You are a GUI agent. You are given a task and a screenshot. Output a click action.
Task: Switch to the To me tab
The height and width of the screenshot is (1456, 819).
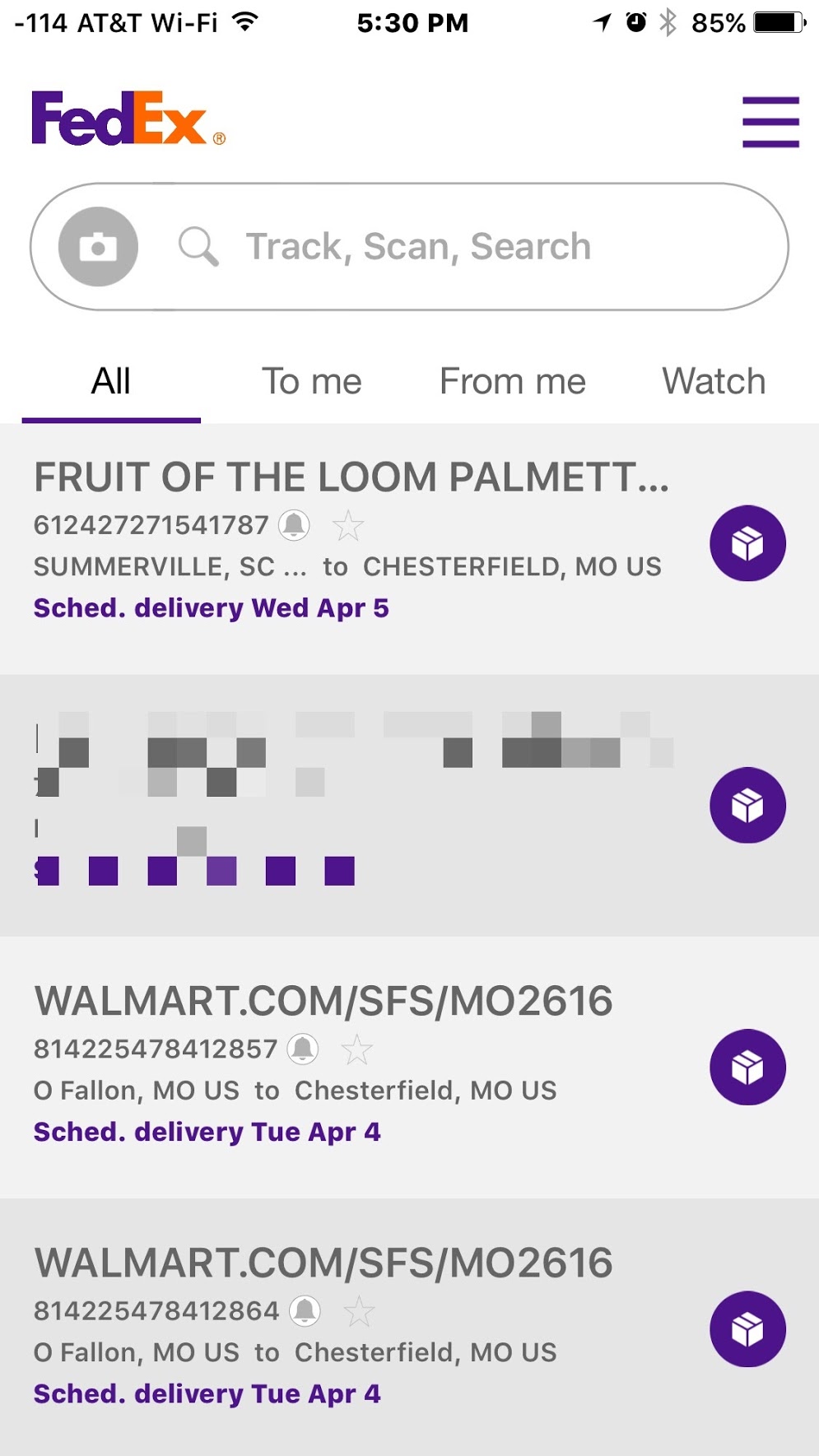311,382
